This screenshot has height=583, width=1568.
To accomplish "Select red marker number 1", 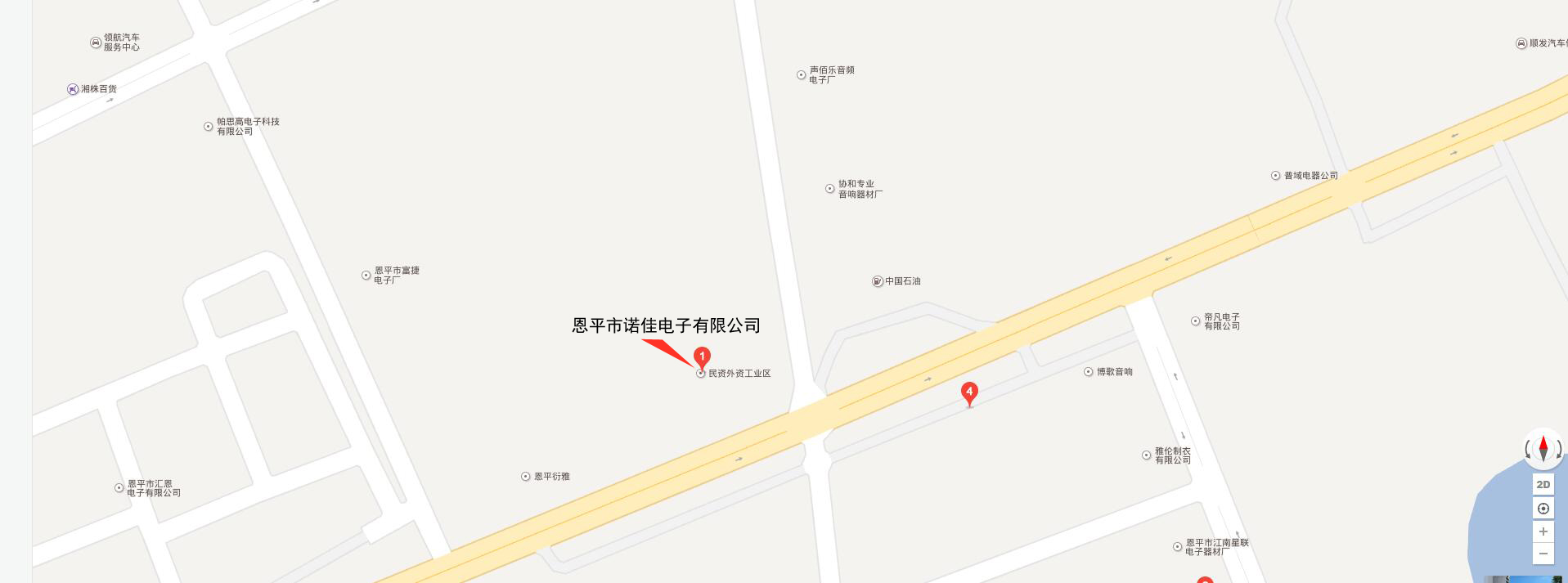I will [x=702, y=357].
